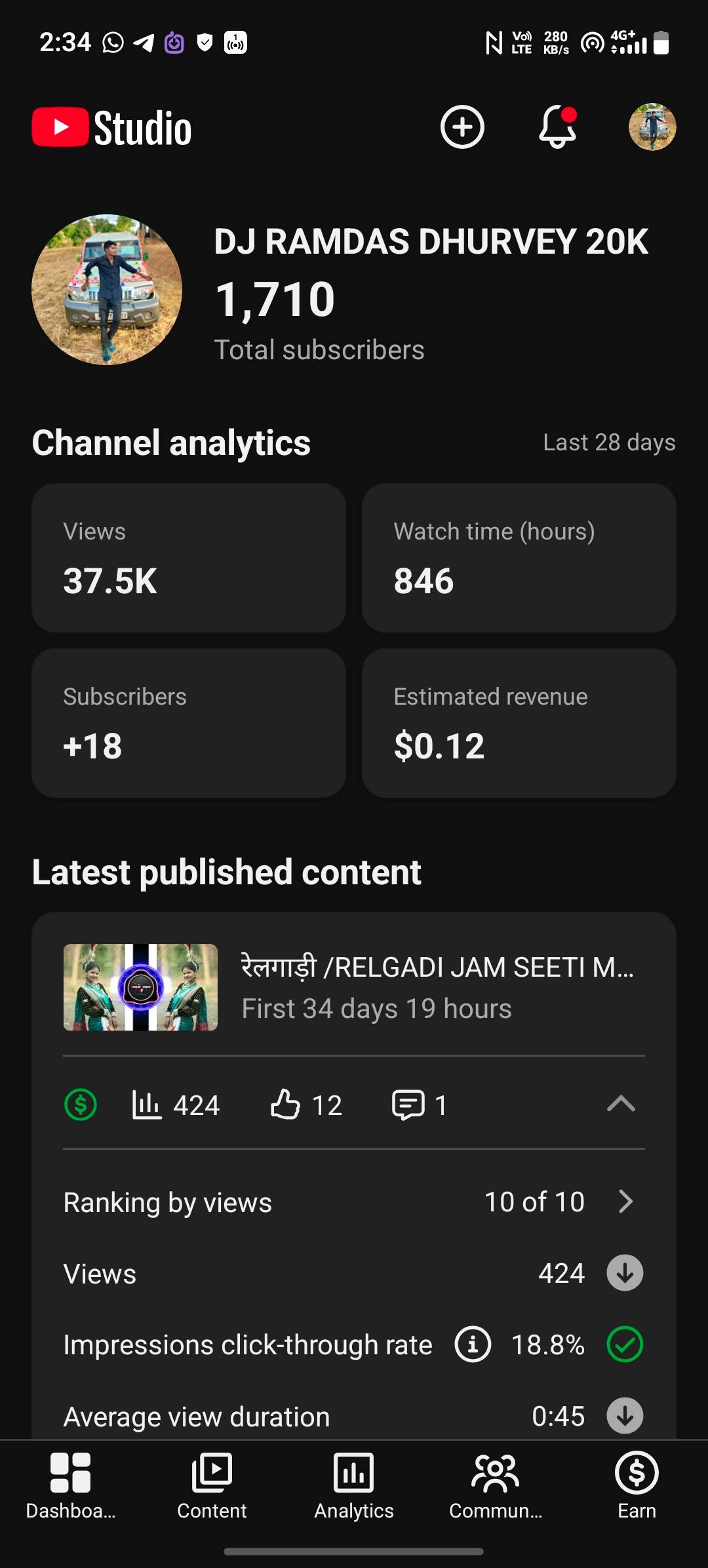Open the Subscribers +18 card
The image size is (708, 1568).
tap(189, 723)
